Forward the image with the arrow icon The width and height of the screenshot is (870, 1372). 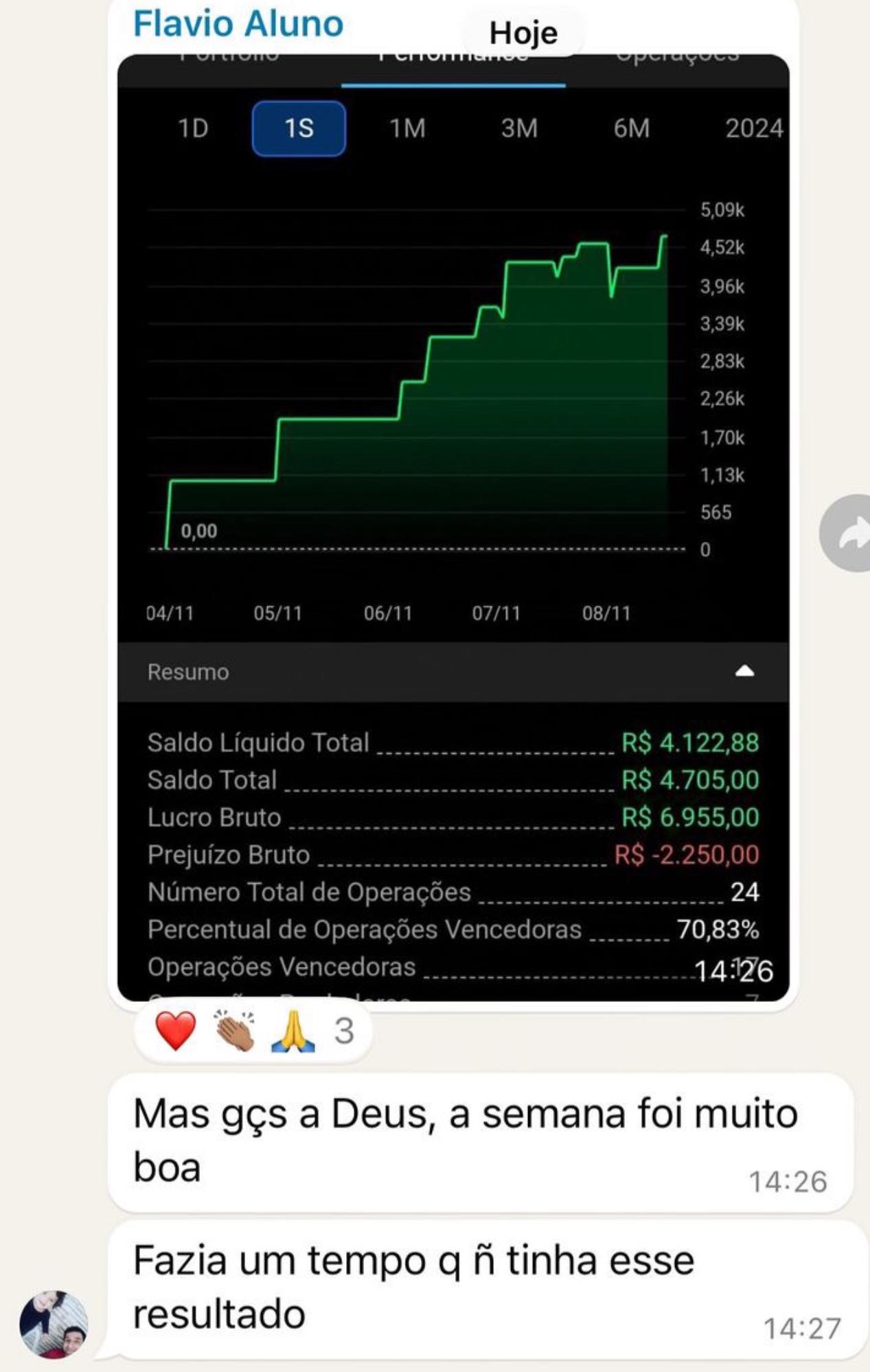tap(849, 533)
